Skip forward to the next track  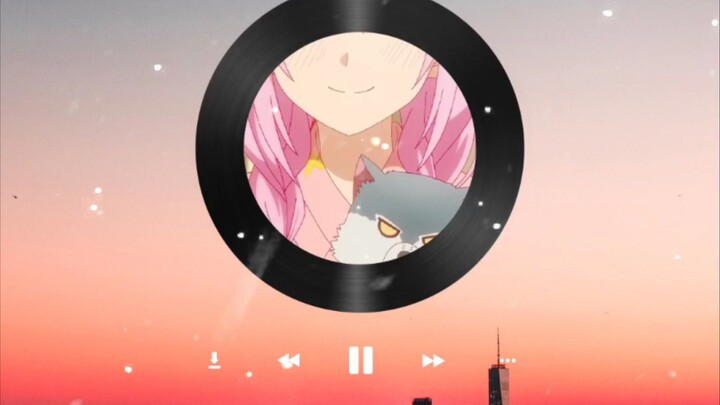tap(433, 360)
